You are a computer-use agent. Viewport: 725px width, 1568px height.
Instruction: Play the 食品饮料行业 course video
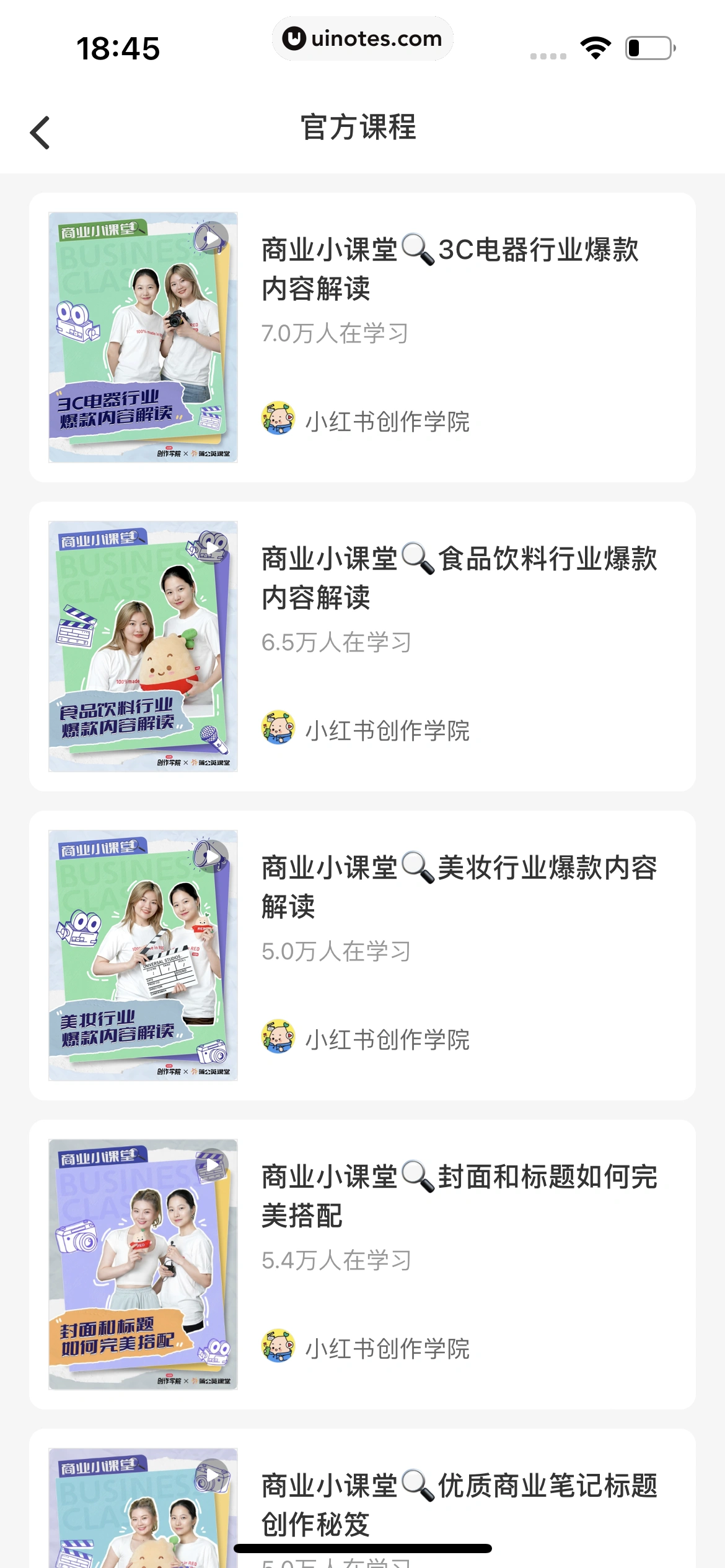pyautogui.click(x=211, y=548)
